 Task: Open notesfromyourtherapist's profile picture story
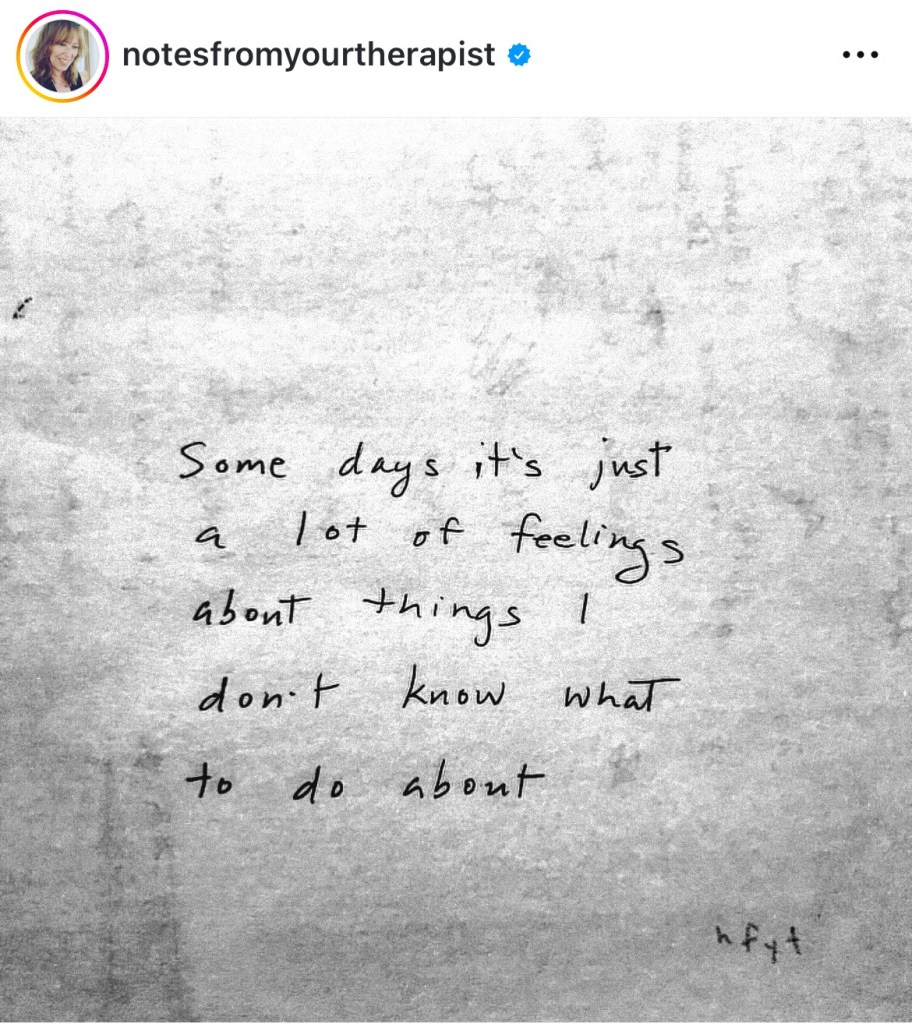point(62,56)
